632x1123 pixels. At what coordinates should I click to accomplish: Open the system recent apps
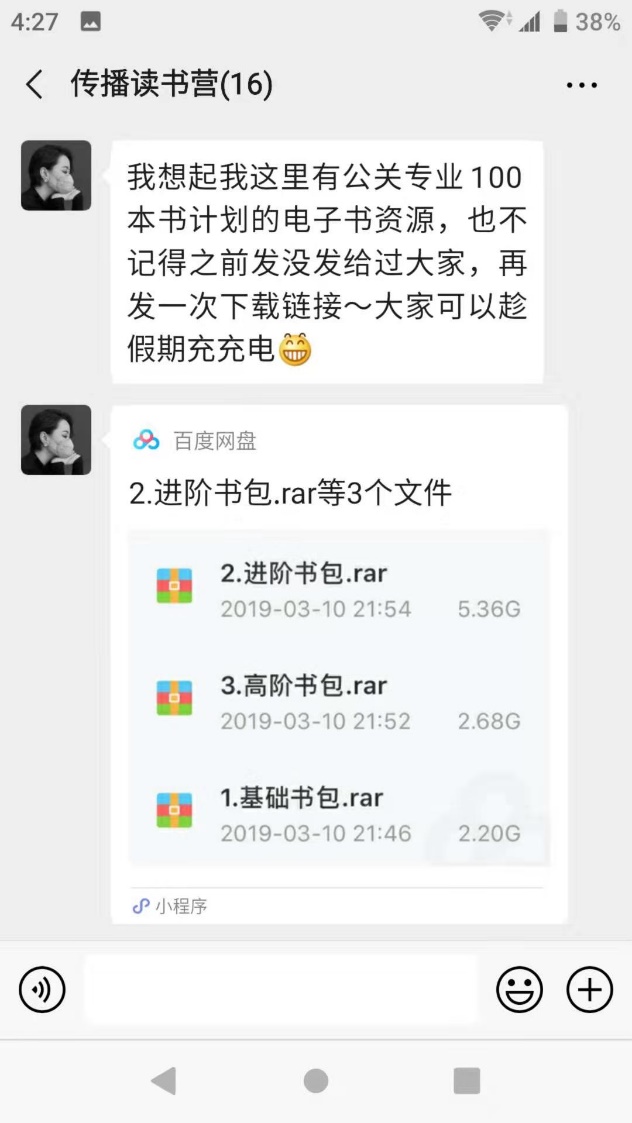coord(466,1080)
